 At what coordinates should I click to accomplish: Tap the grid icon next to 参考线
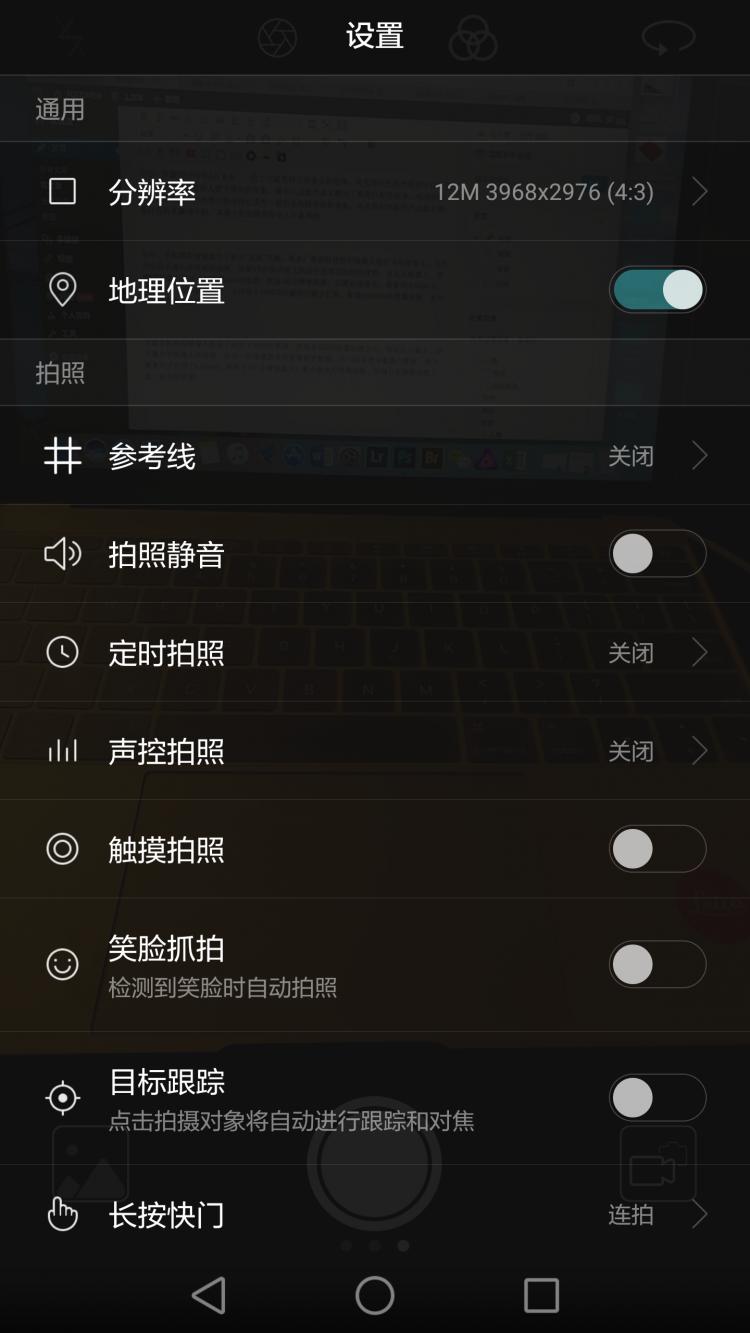click(62, 456)
